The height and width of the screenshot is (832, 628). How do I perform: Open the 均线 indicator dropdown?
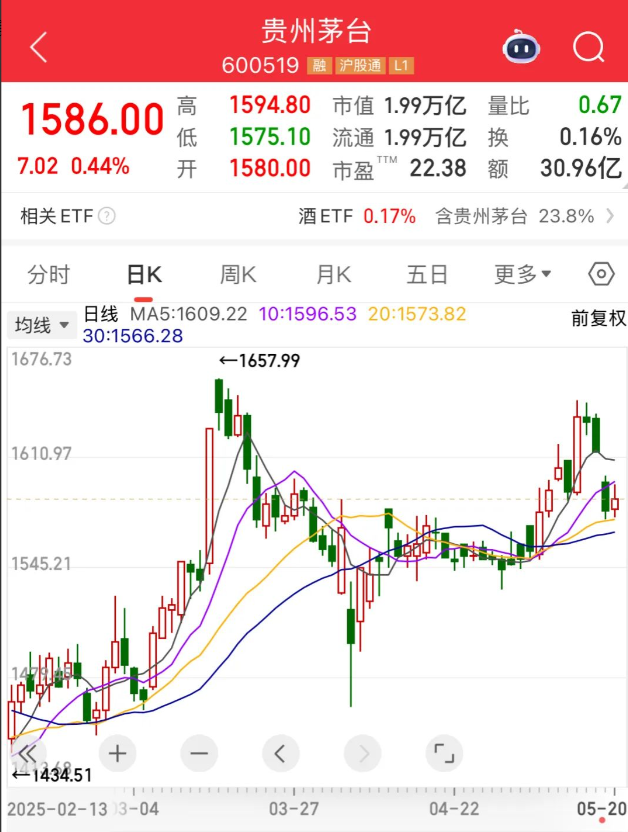[x=41, y=325]
